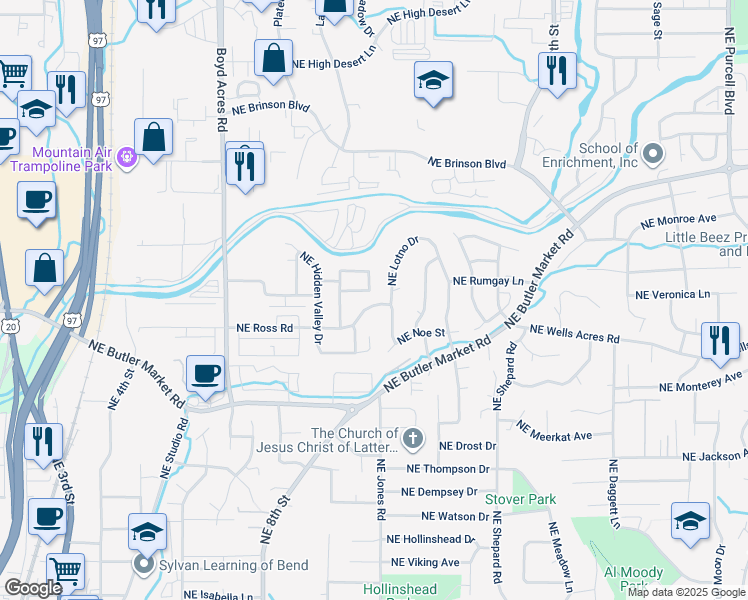Screen dimensions: 748x600
Task: Open the Mountain Air Trampoline Park marker
Action: (127, 156)
